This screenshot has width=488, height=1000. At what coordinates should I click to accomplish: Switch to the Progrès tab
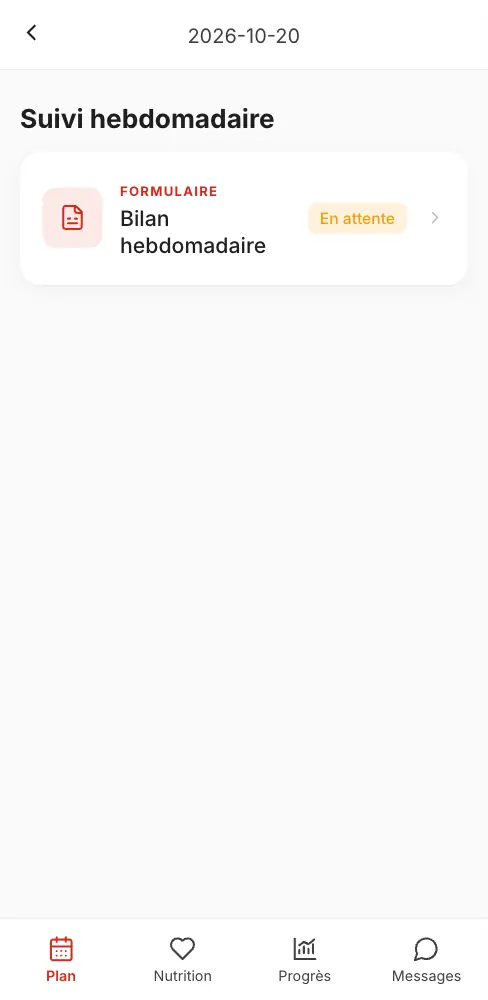[x=304, y=959]
